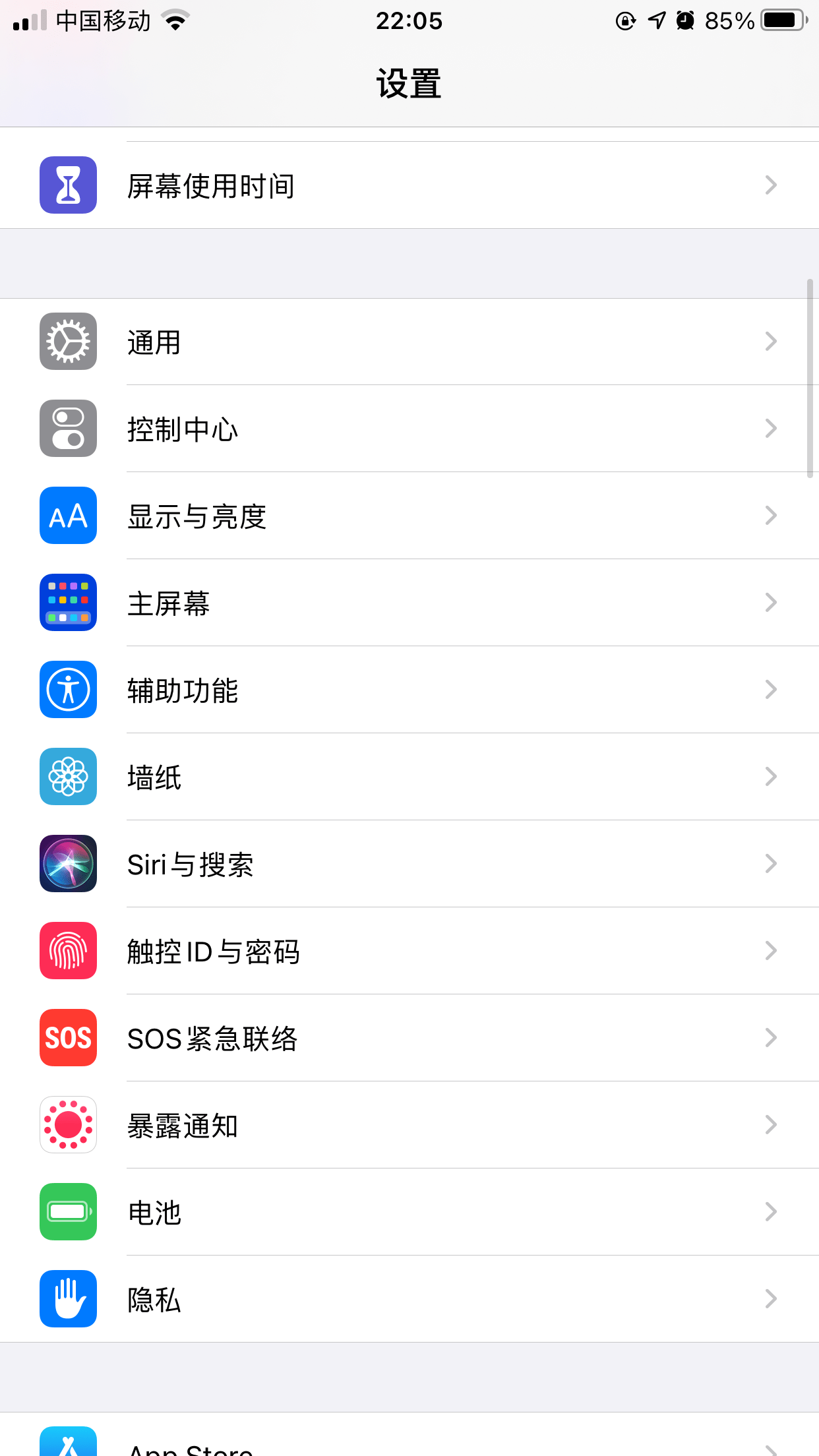Open 电池 settings
819x1456 pixels.
point(409,1212)
